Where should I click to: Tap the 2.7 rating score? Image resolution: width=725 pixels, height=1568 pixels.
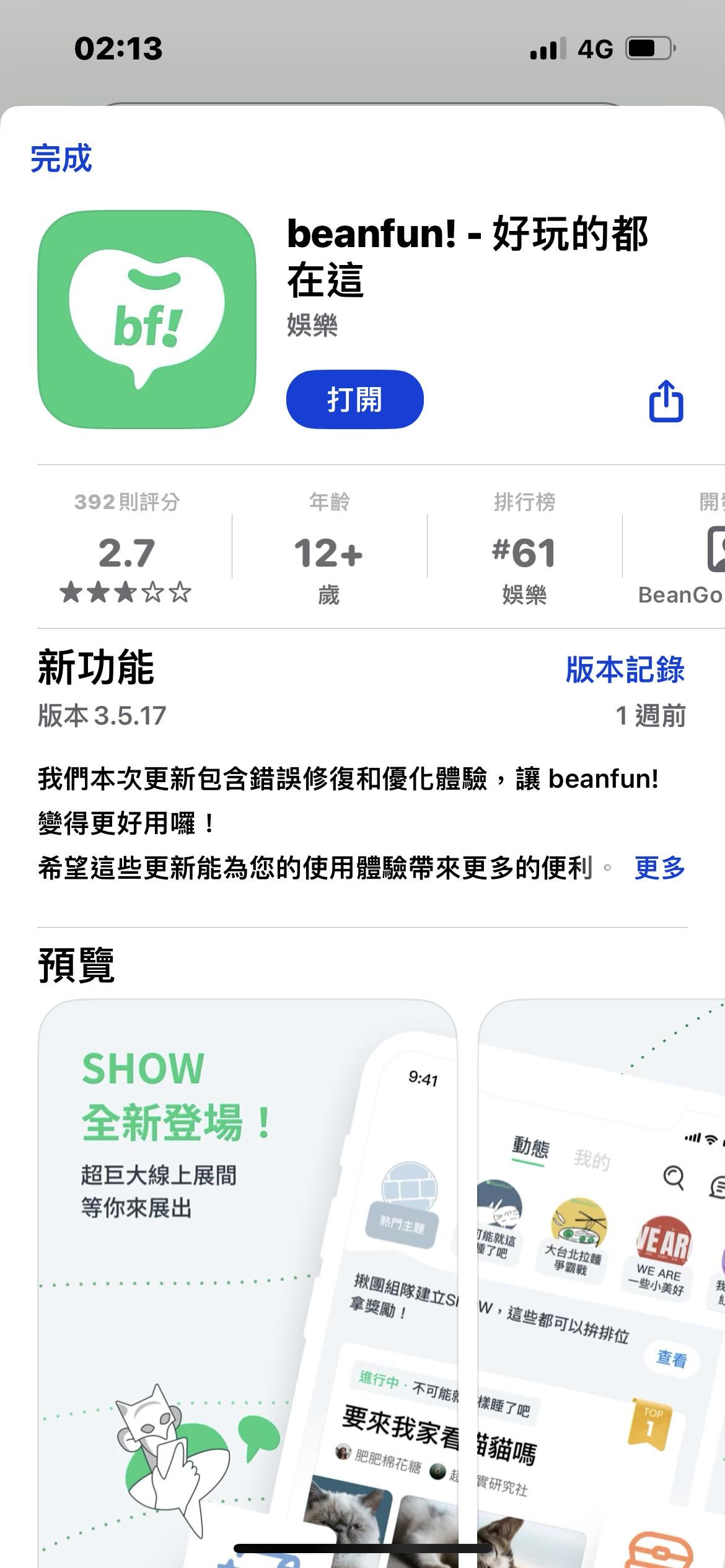125,555
